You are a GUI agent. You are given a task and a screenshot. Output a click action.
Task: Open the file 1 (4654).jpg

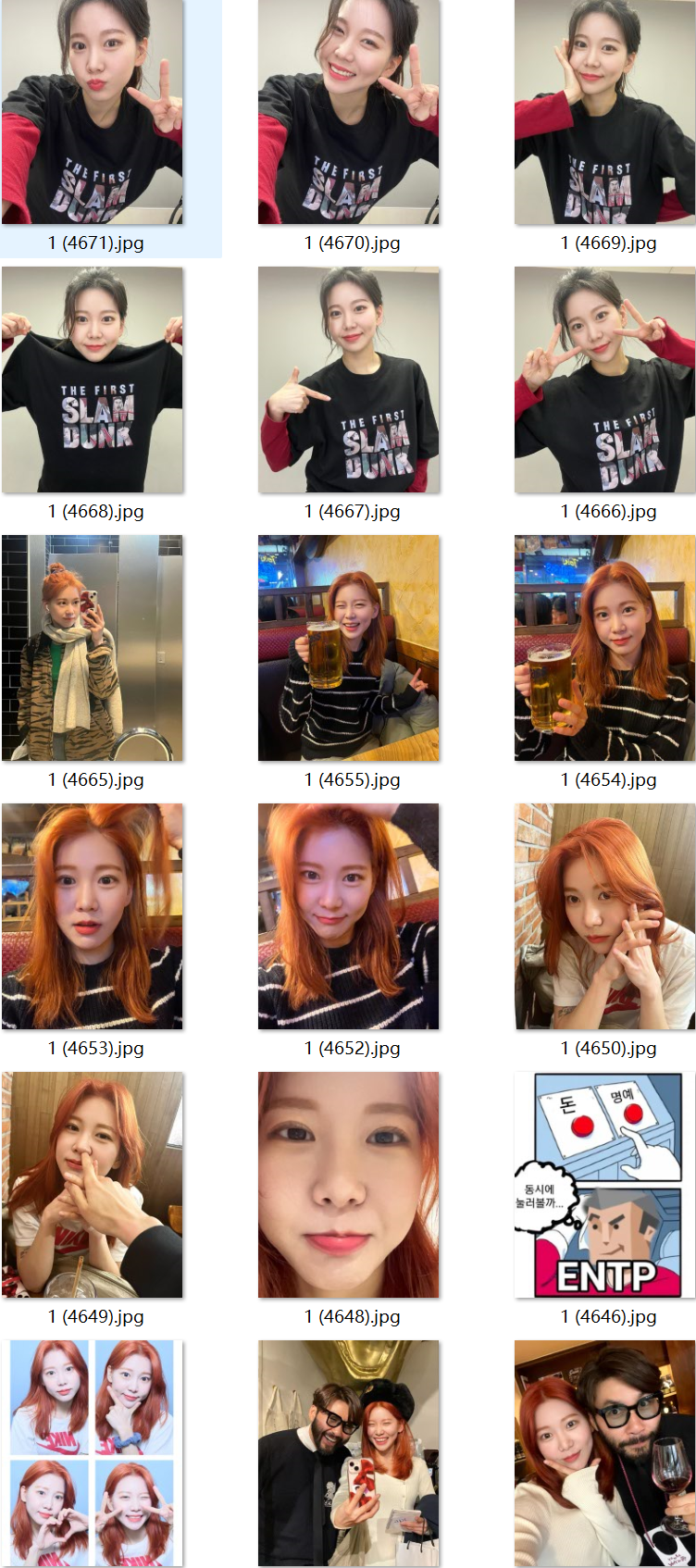[605, 648]
